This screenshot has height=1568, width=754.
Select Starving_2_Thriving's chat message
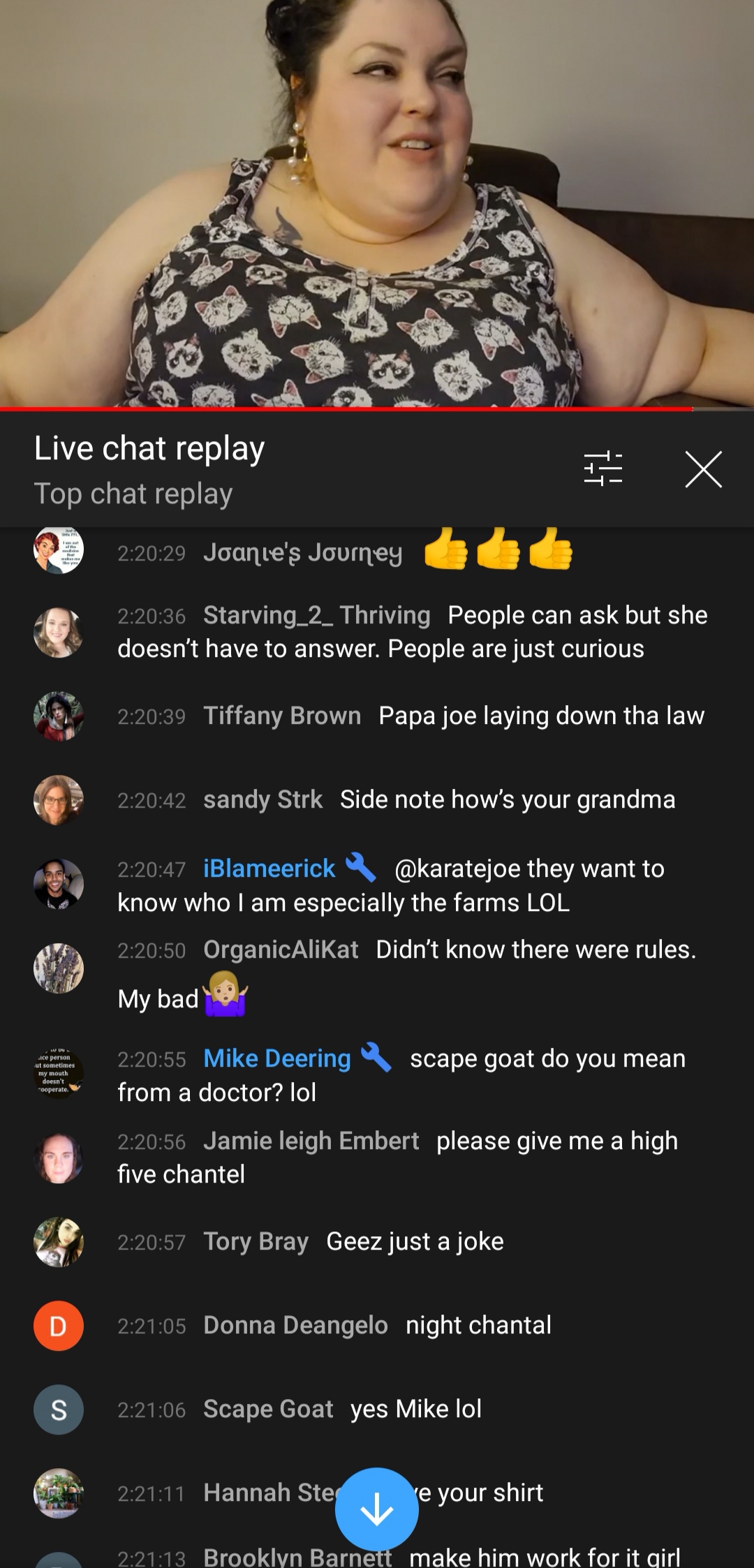pyautogui.click(x=377, y=632)
